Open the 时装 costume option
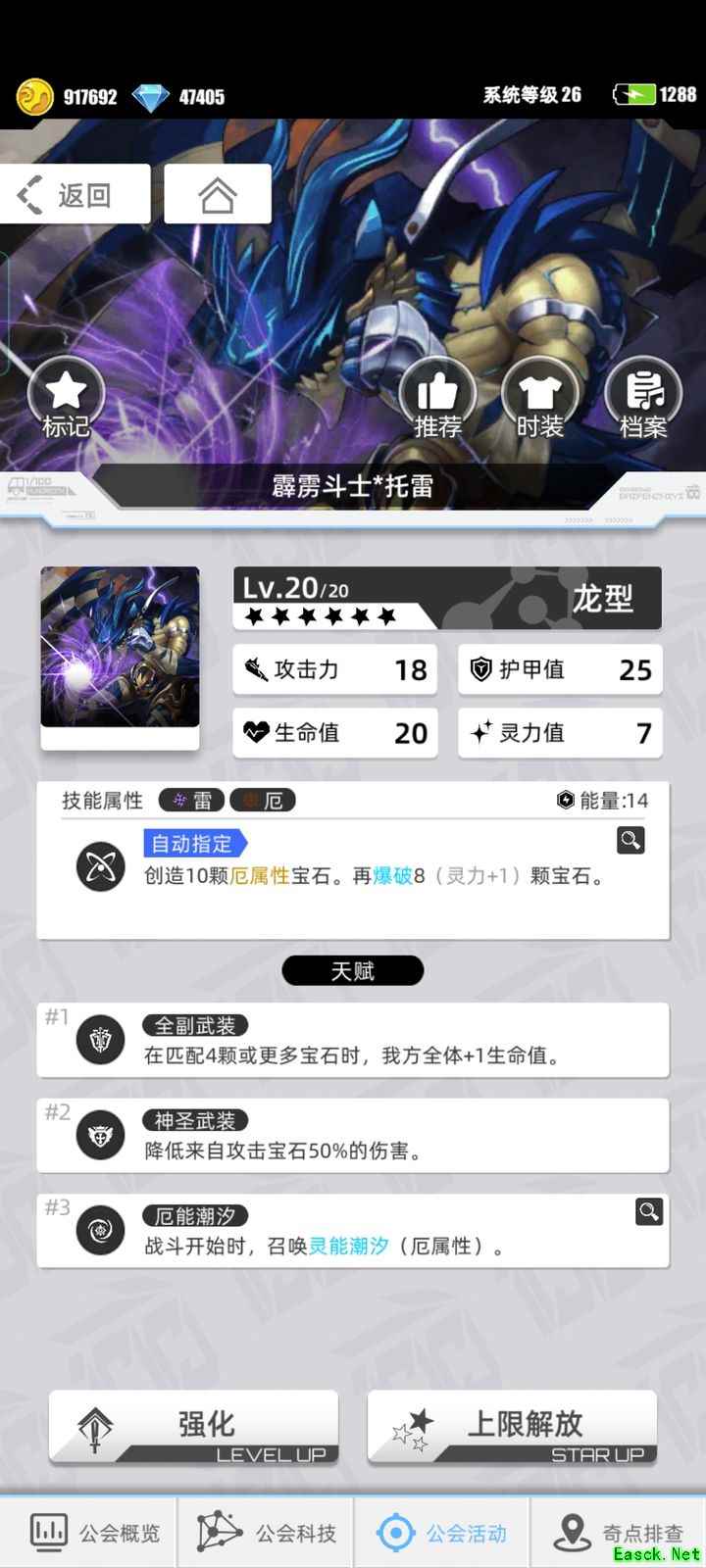Screen dimensions: 706x1568 click(540, 397)
